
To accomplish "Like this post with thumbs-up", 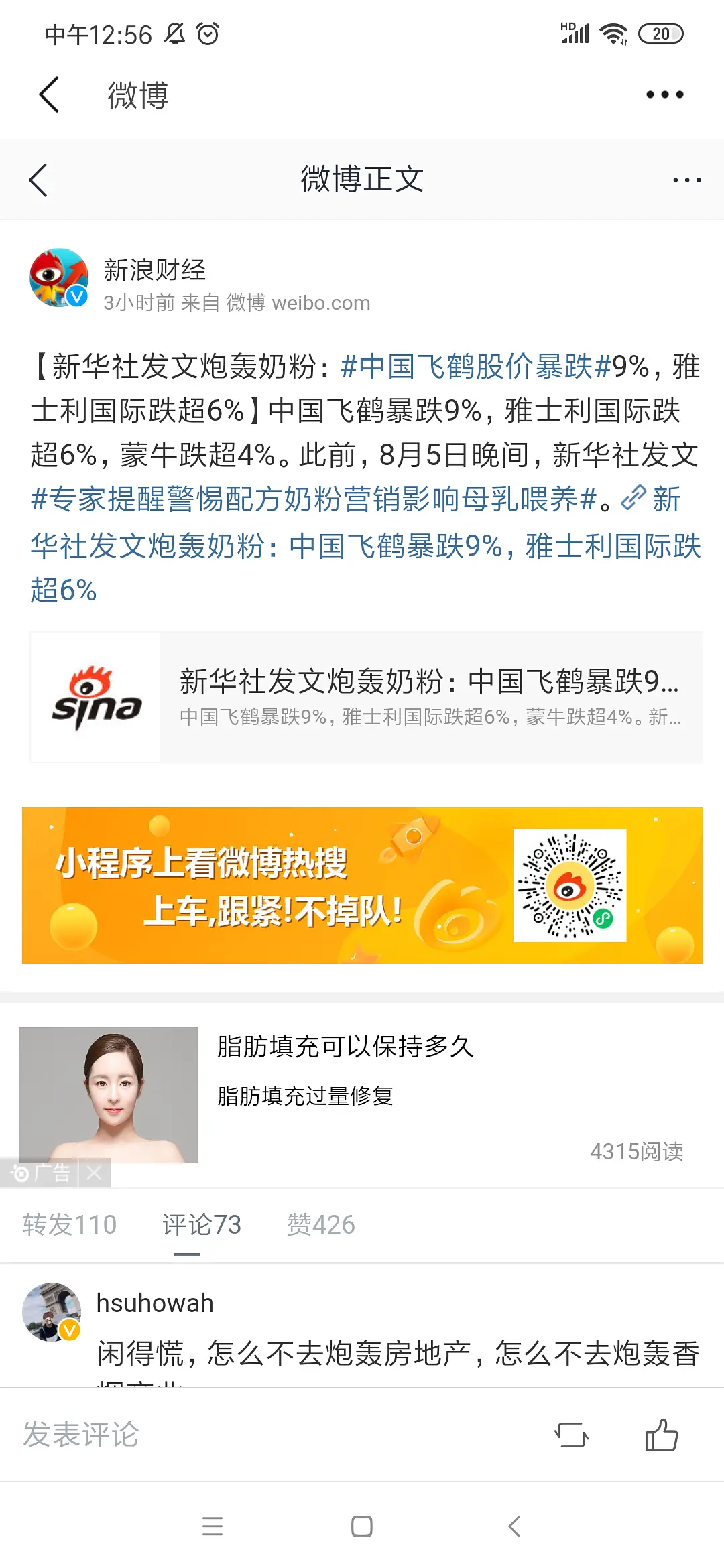I will 662,1435.
